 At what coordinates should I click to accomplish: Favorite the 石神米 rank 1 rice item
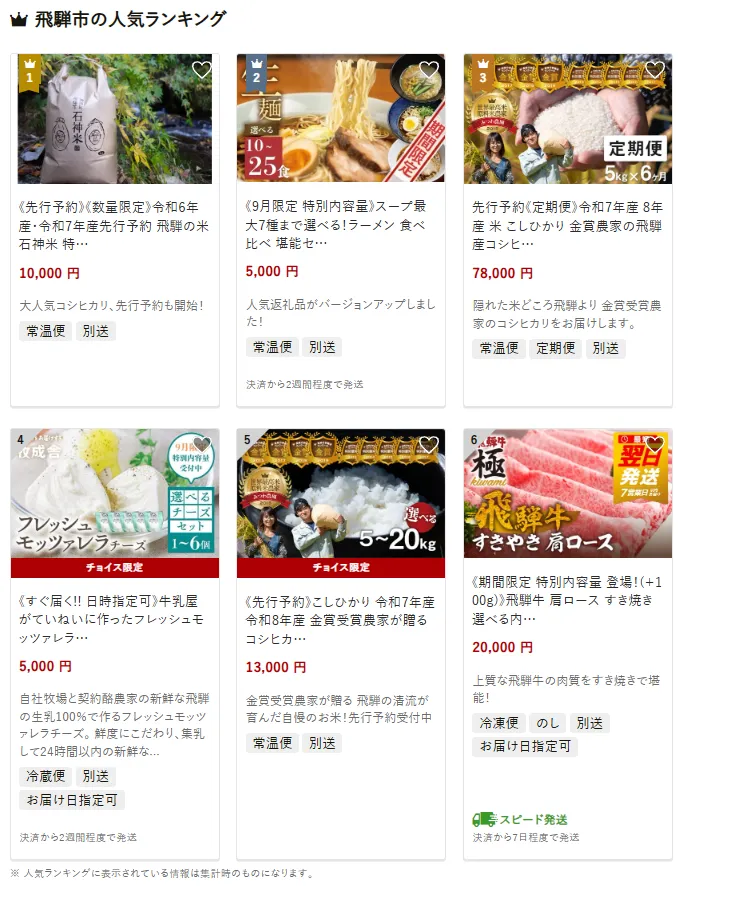(x=202, y=70)
